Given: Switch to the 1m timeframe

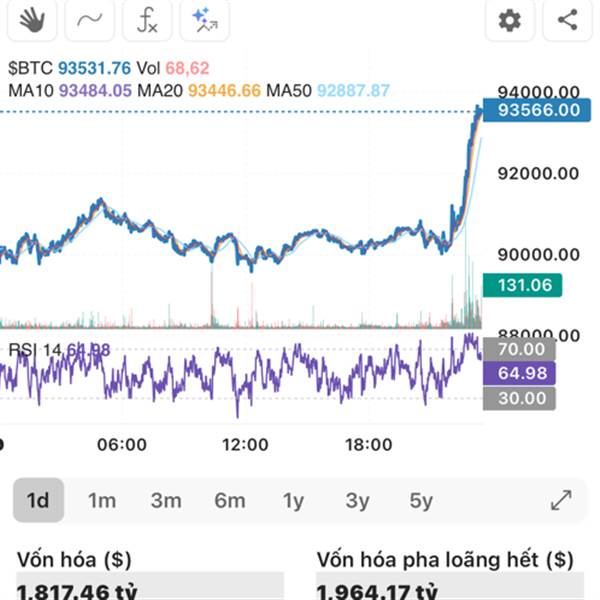Looking at the screenshot, I should [102, 500].
